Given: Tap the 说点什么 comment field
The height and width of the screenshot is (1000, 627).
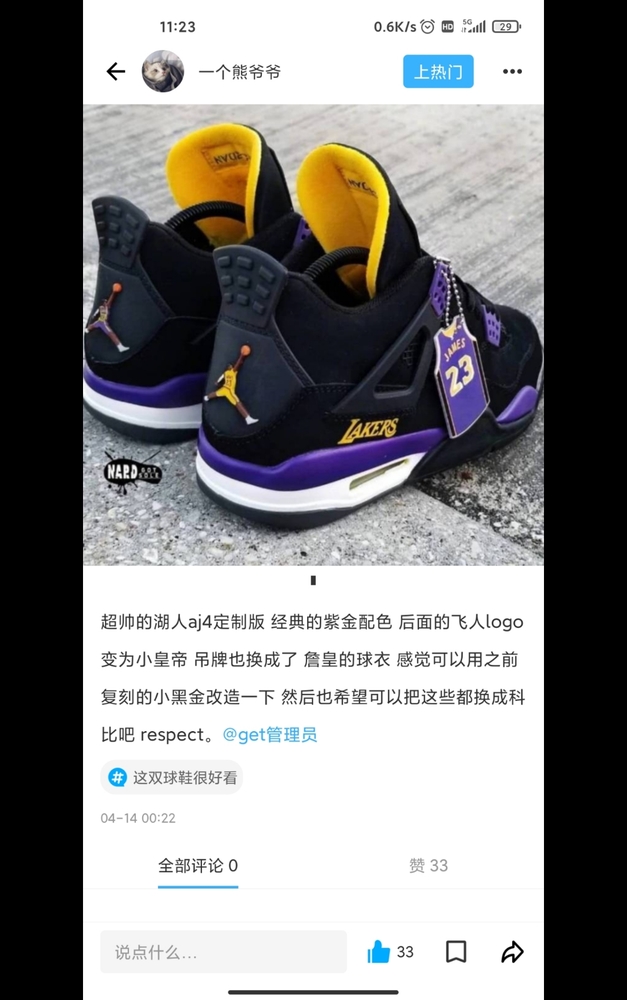Looking at the screenshot, I should 223,952.
